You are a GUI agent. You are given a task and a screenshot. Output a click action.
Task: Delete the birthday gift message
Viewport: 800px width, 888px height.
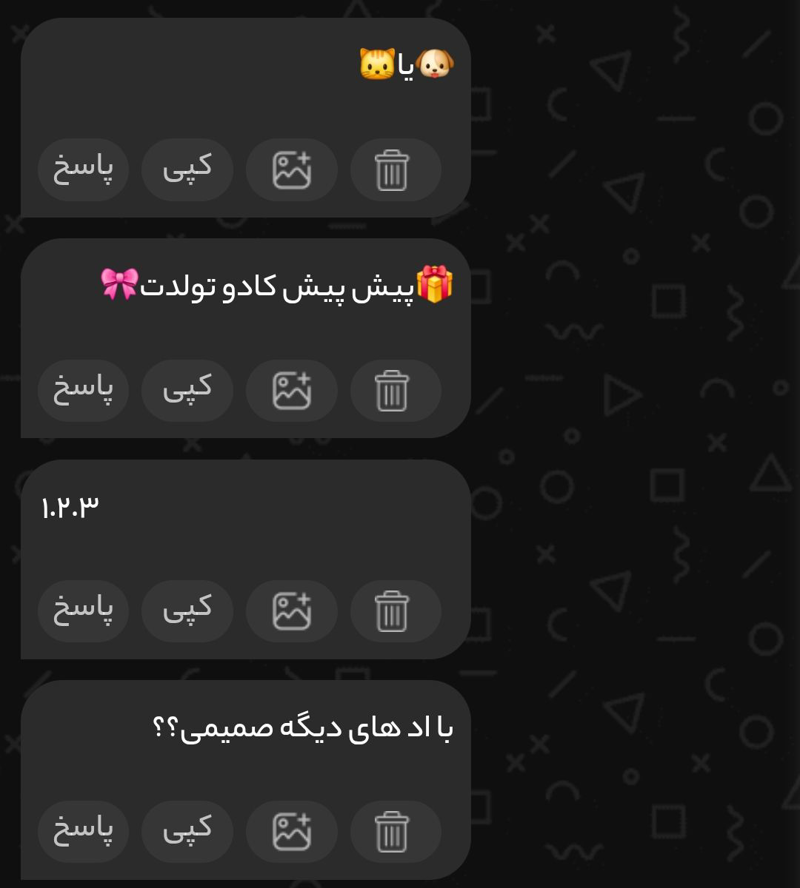tap(393, 391)
